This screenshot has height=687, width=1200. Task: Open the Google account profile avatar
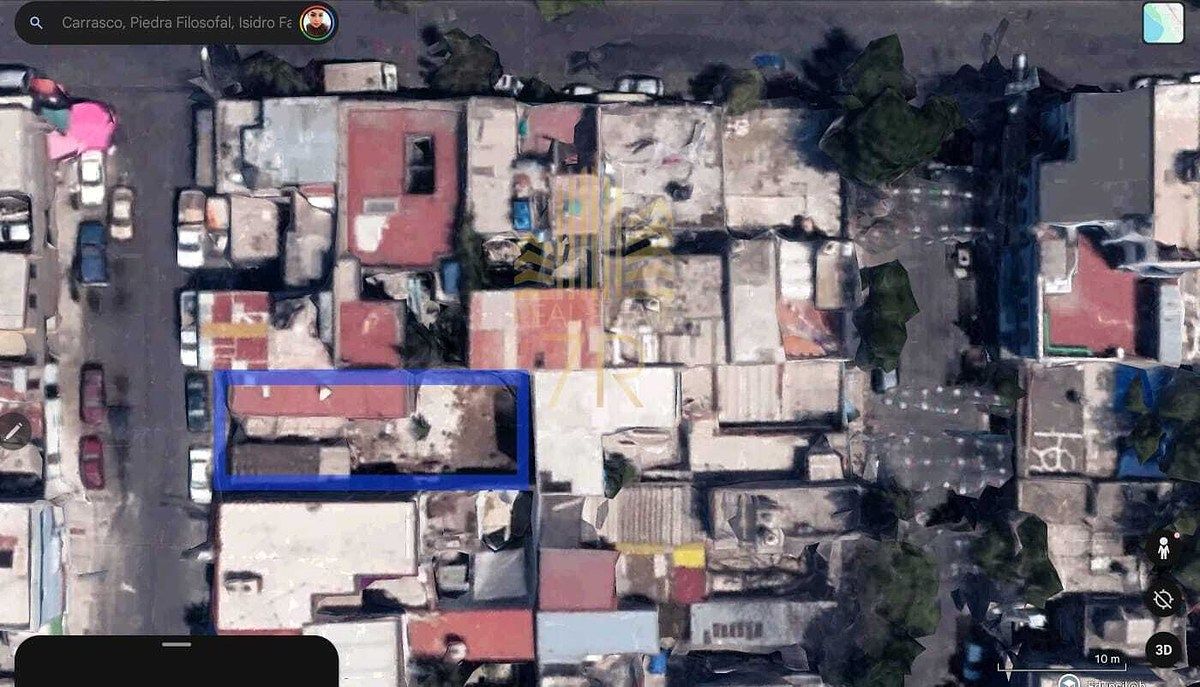click(x=317, y=22)
